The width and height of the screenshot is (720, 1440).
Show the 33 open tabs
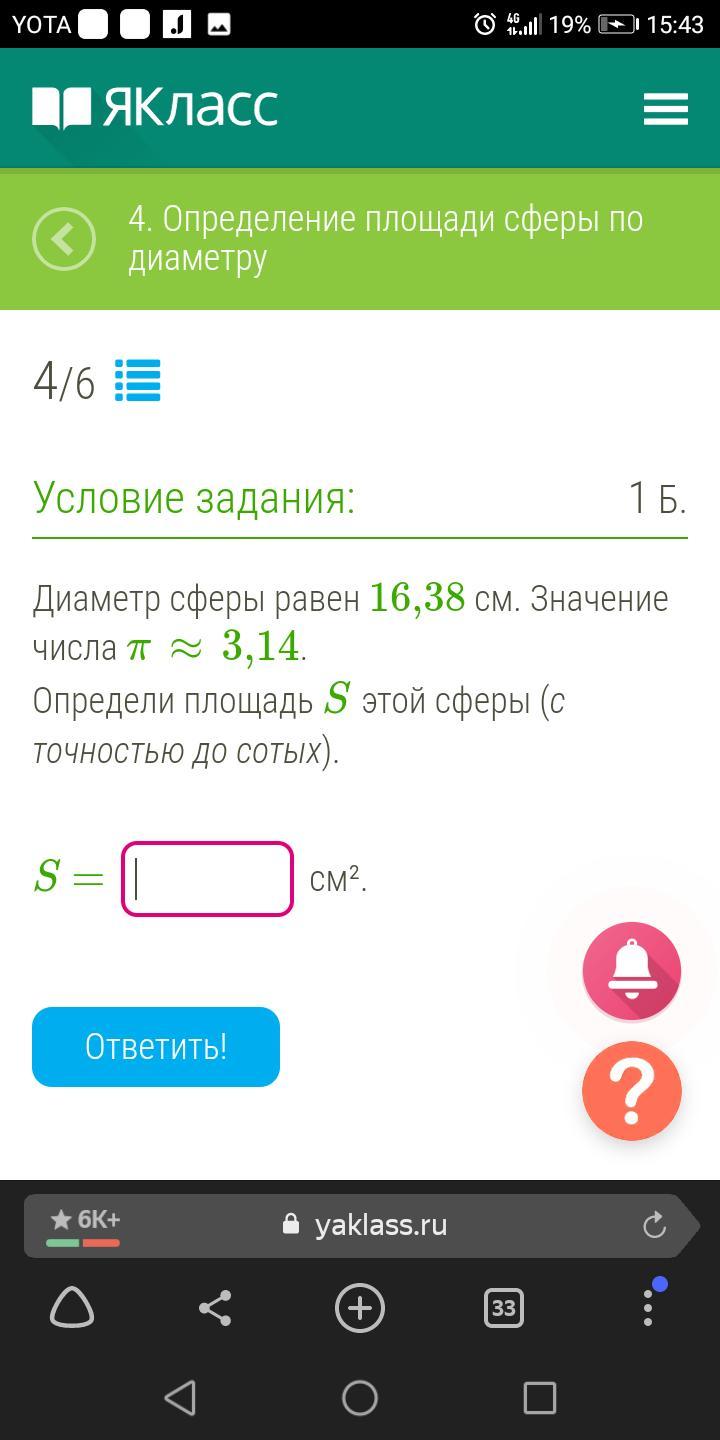[x=503, y=1308]
